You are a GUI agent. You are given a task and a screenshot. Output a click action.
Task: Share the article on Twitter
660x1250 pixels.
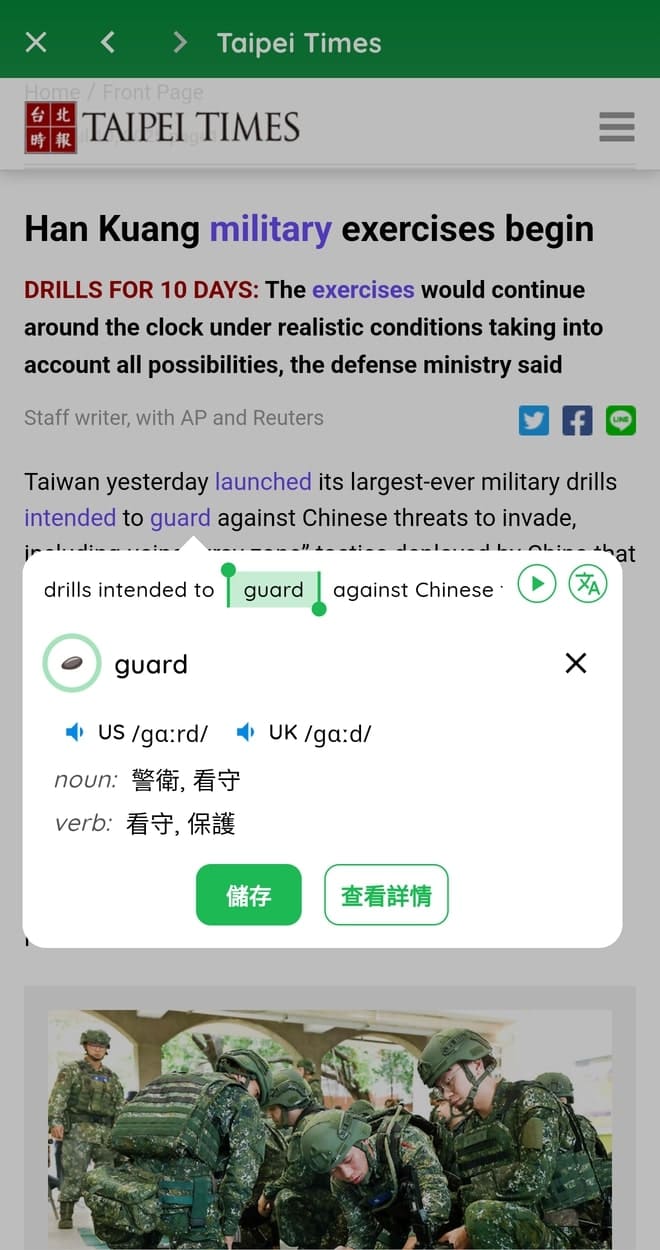(x=534, y=420)
